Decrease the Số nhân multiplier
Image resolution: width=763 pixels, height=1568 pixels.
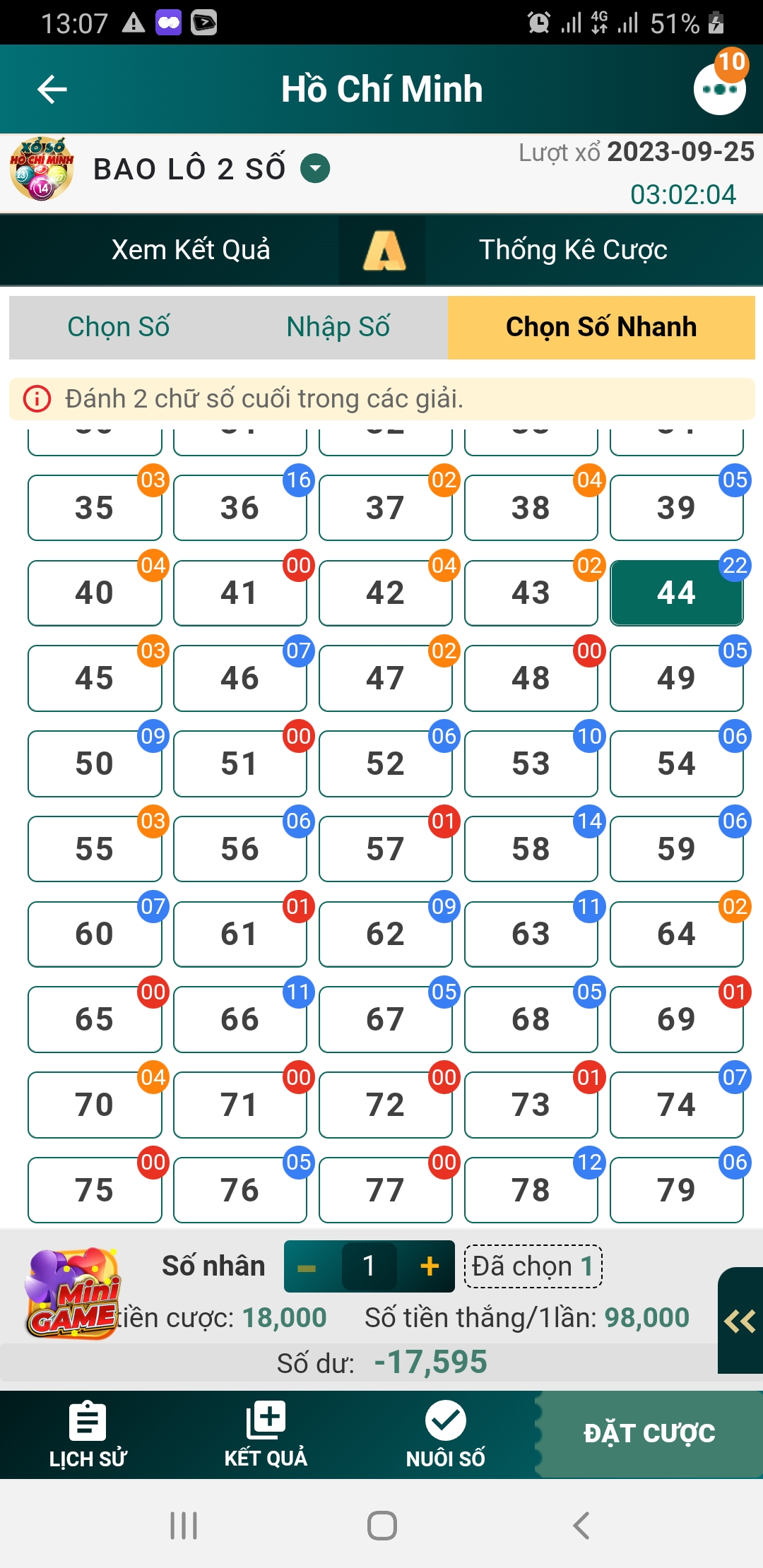click(x=307, y=1267)
